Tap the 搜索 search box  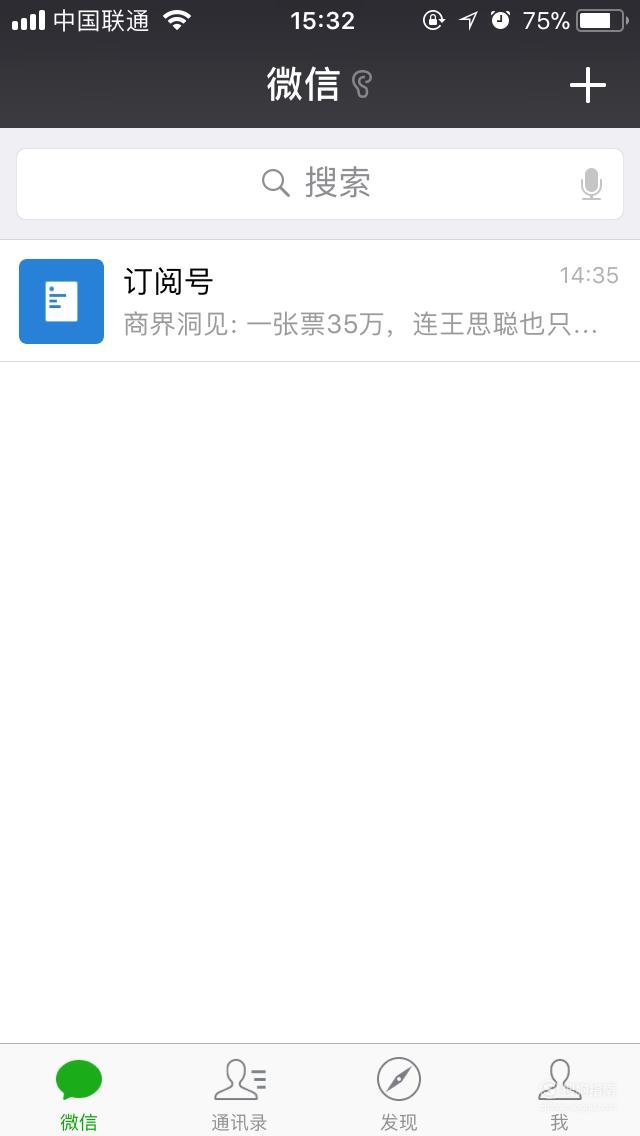[x=320, y=184]
